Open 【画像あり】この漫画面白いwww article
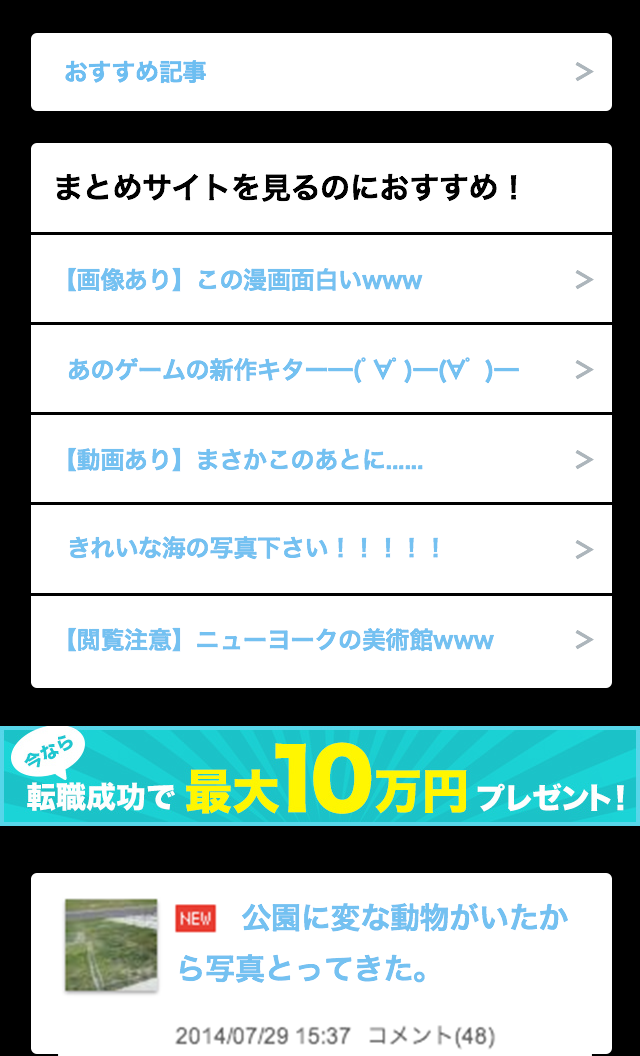The height and width of the screenshot is (1056, 640). tap(320, 280)
